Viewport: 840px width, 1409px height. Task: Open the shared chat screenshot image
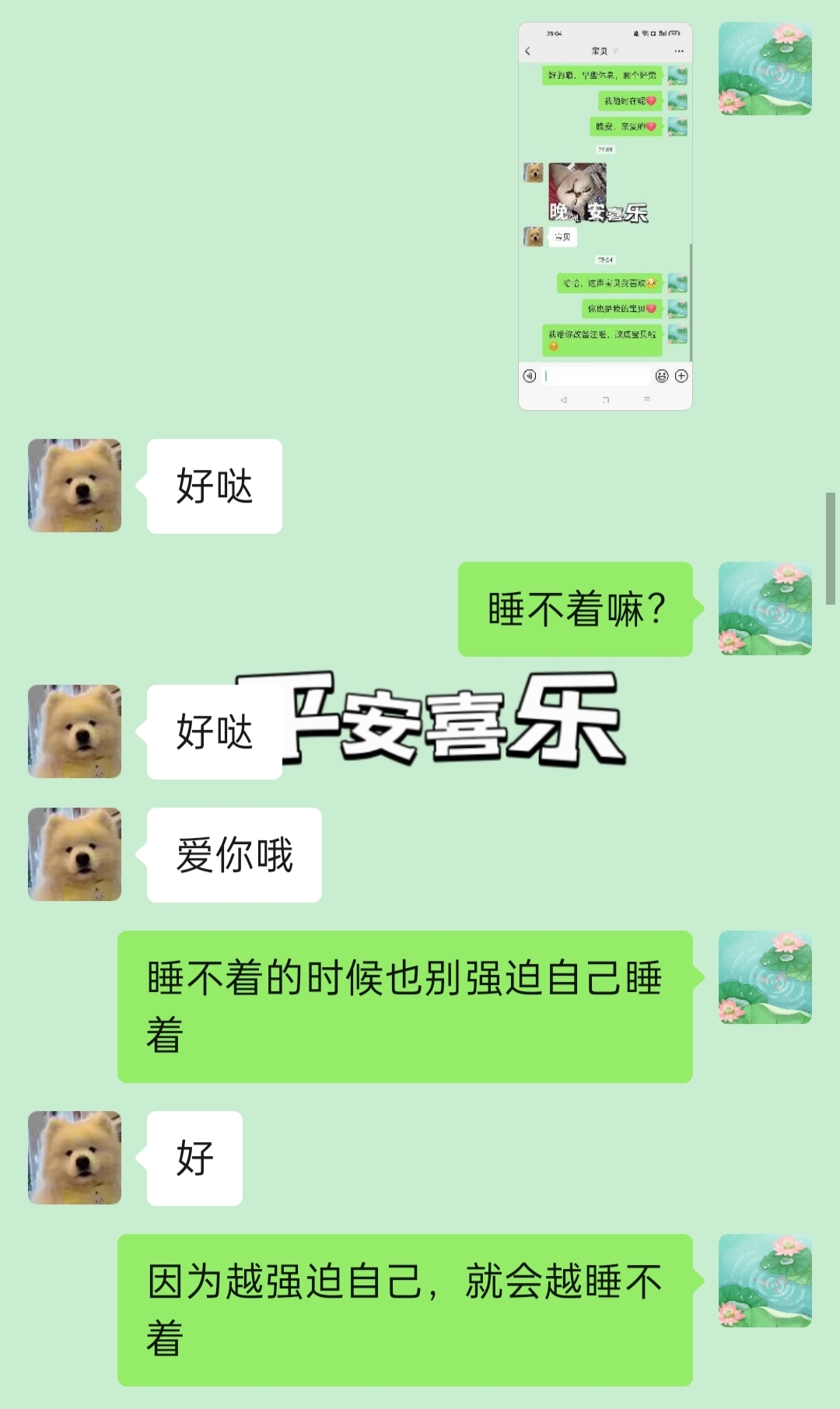[x=605, y=216]
